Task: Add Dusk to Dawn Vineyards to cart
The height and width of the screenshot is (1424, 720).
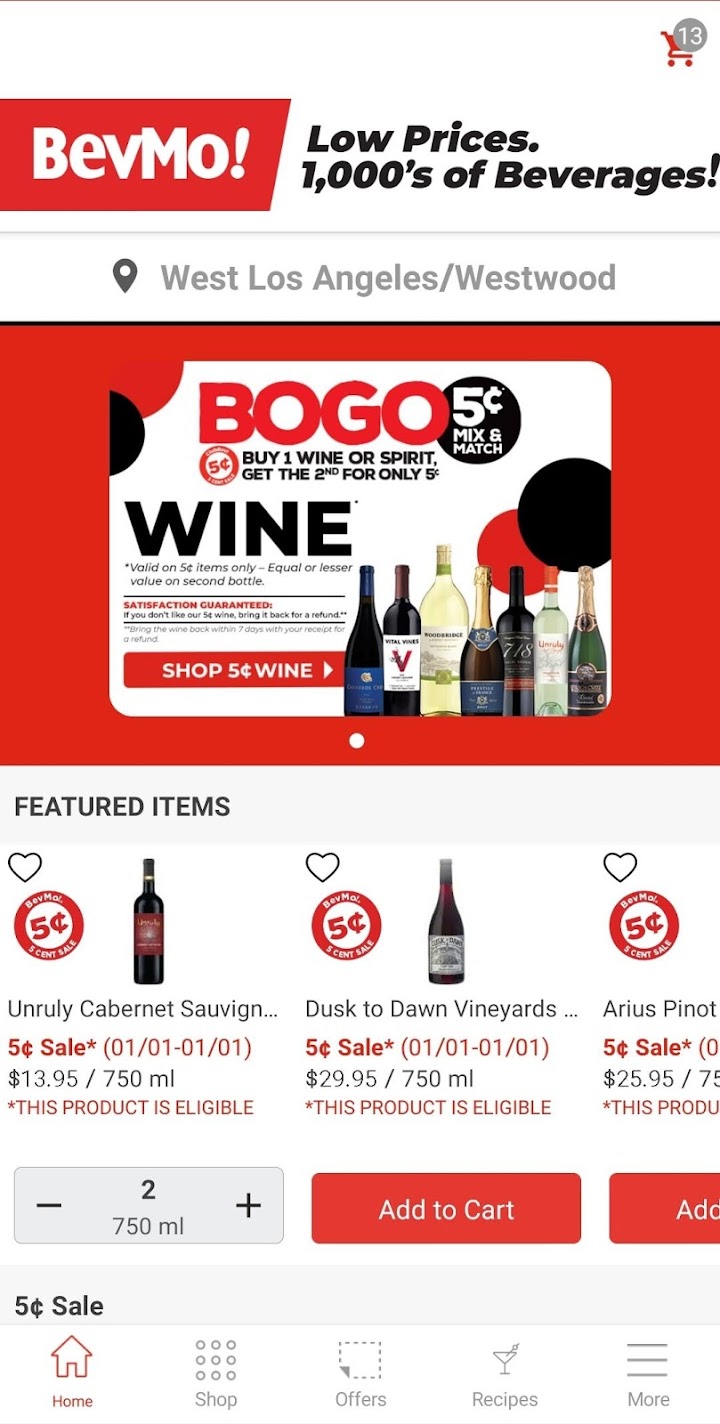Action: pyautogui.click(x=446, y=1209)
